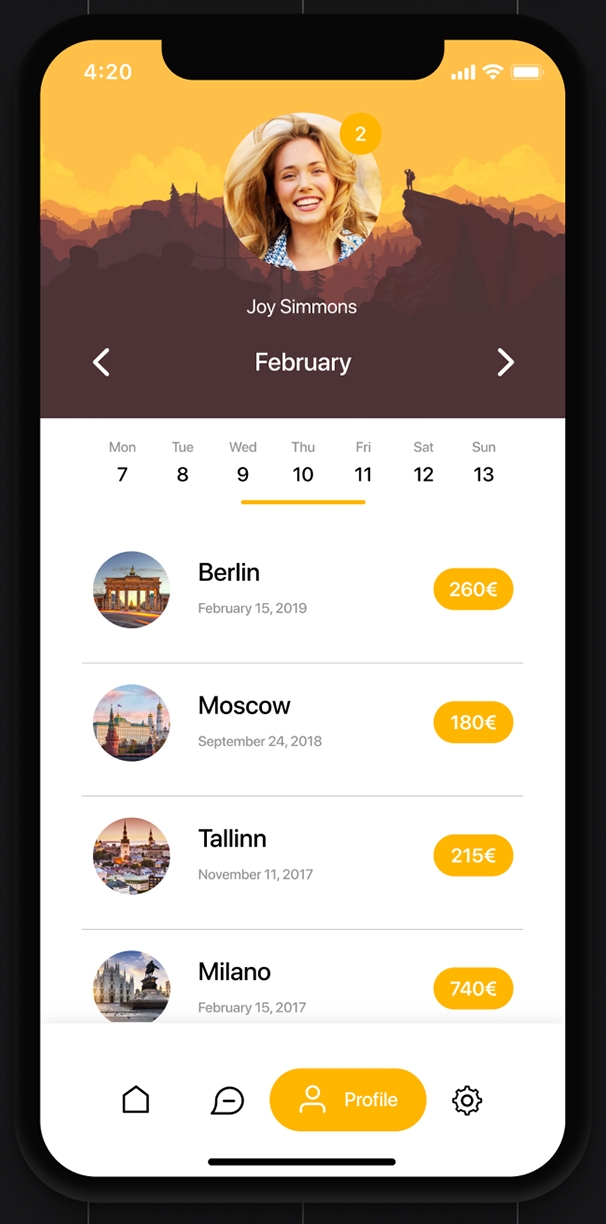Pick Saturday 12 in the calendar strip
606x1224 pixels.
pos(424,462)
